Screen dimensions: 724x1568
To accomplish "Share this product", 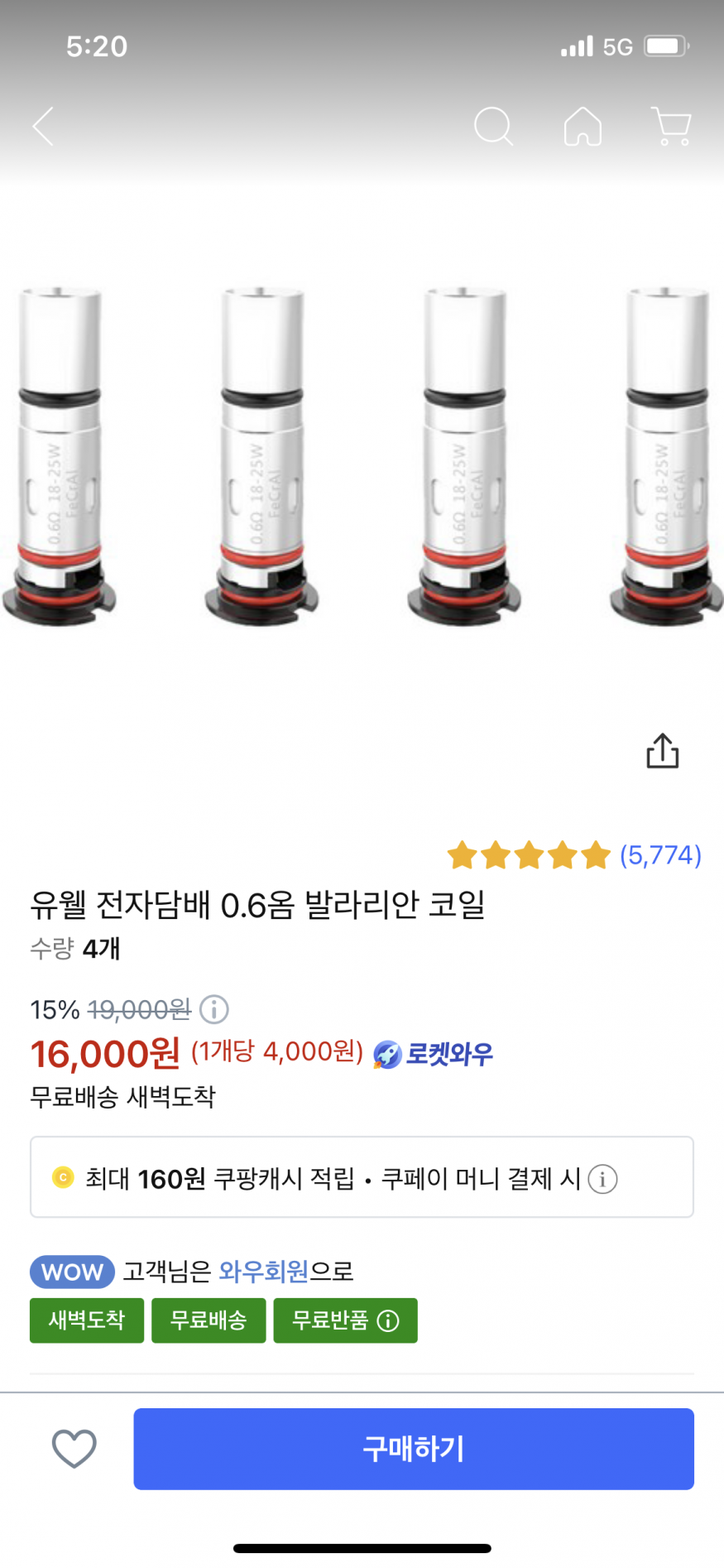I will tap(662, 752).
